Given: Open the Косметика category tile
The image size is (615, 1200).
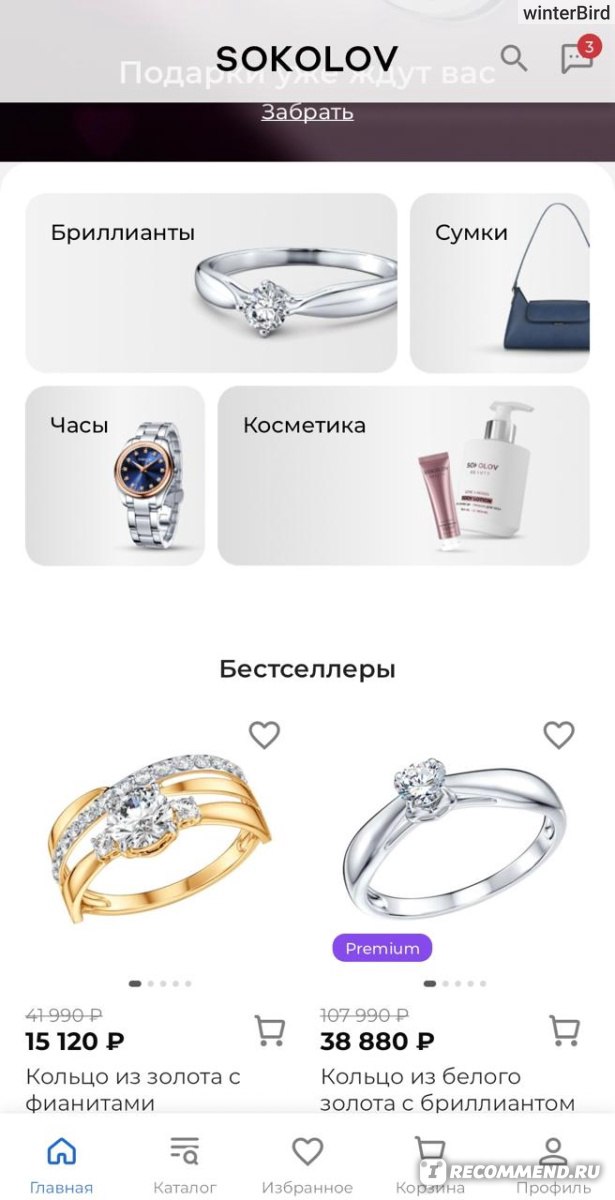Looking at the screenshot, I should pos(404,476).
